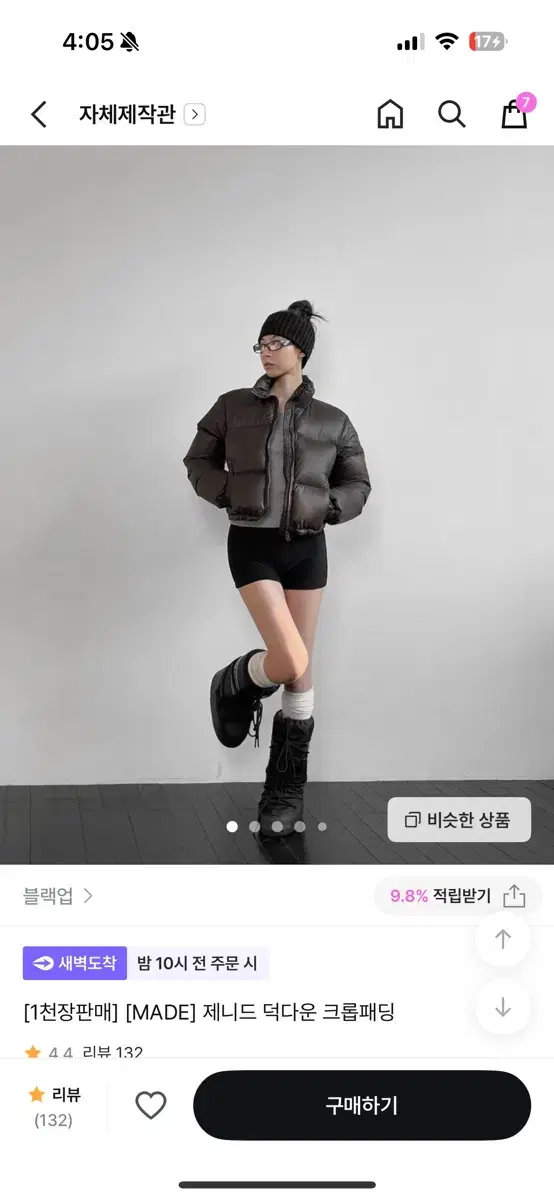
Task: Open 리뷰 (132) reviews at bottom
Action: 52,1106
